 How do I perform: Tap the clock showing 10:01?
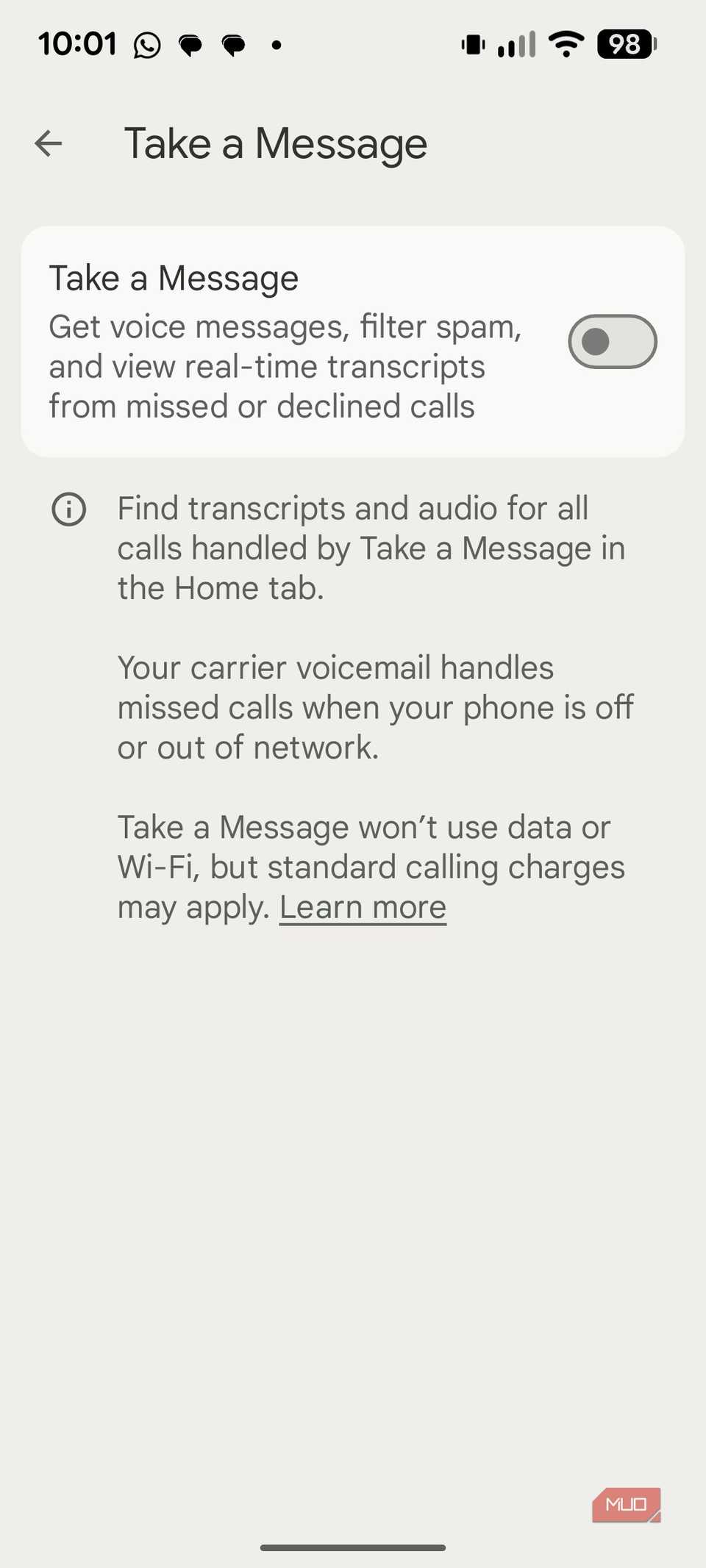tap(76, 43)
